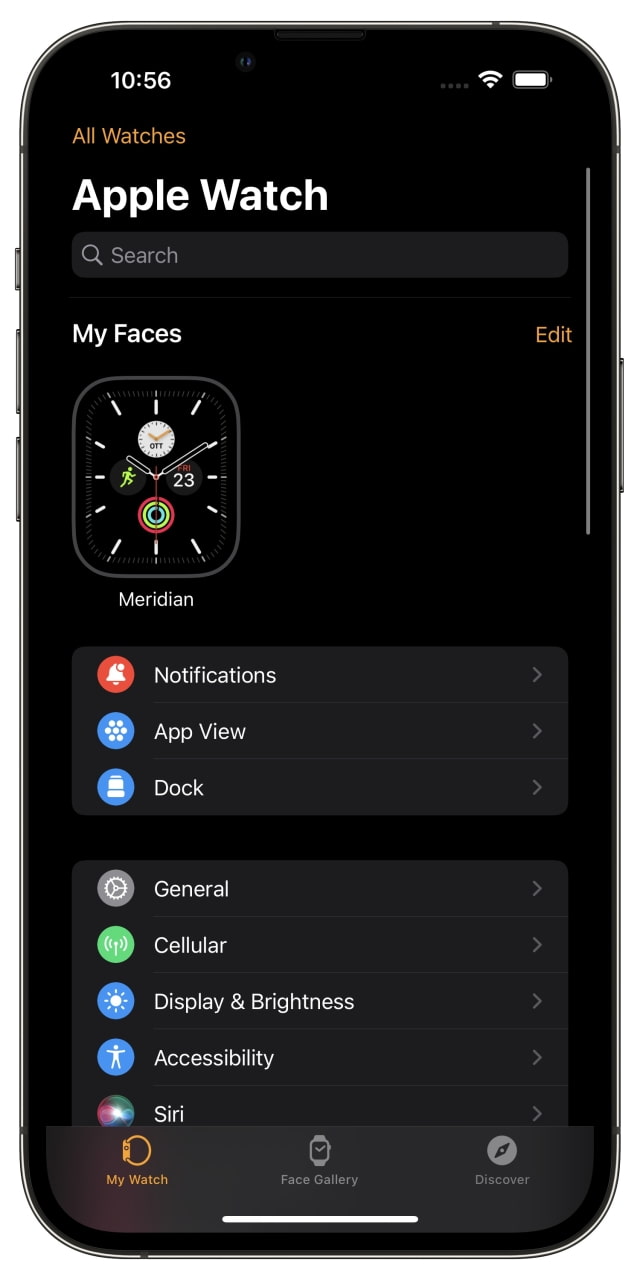Switch to the Discover tab
Screen dimensions: 640x1280
point(502,1160)
